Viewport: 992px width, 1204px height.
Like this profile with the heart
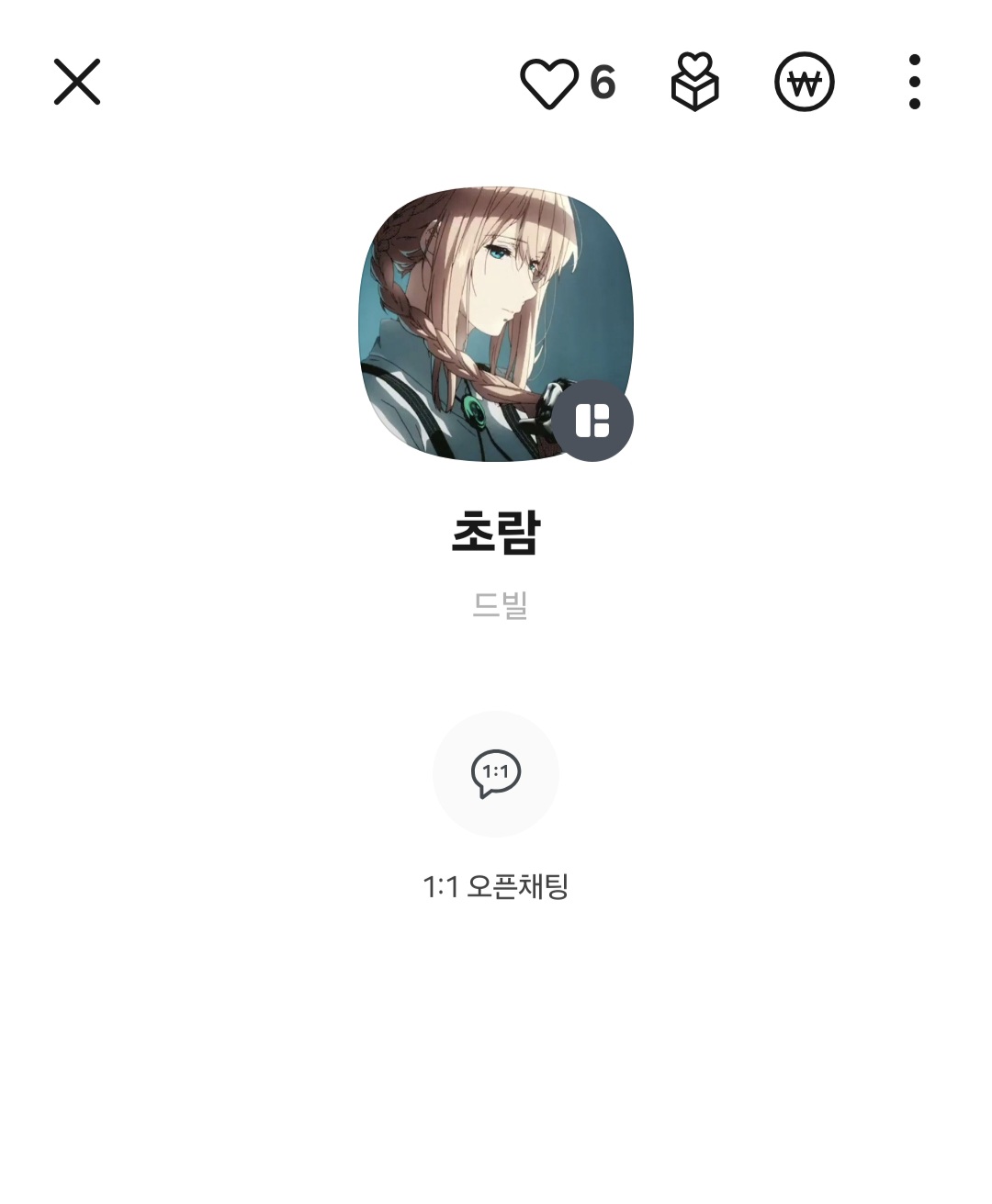549,84
